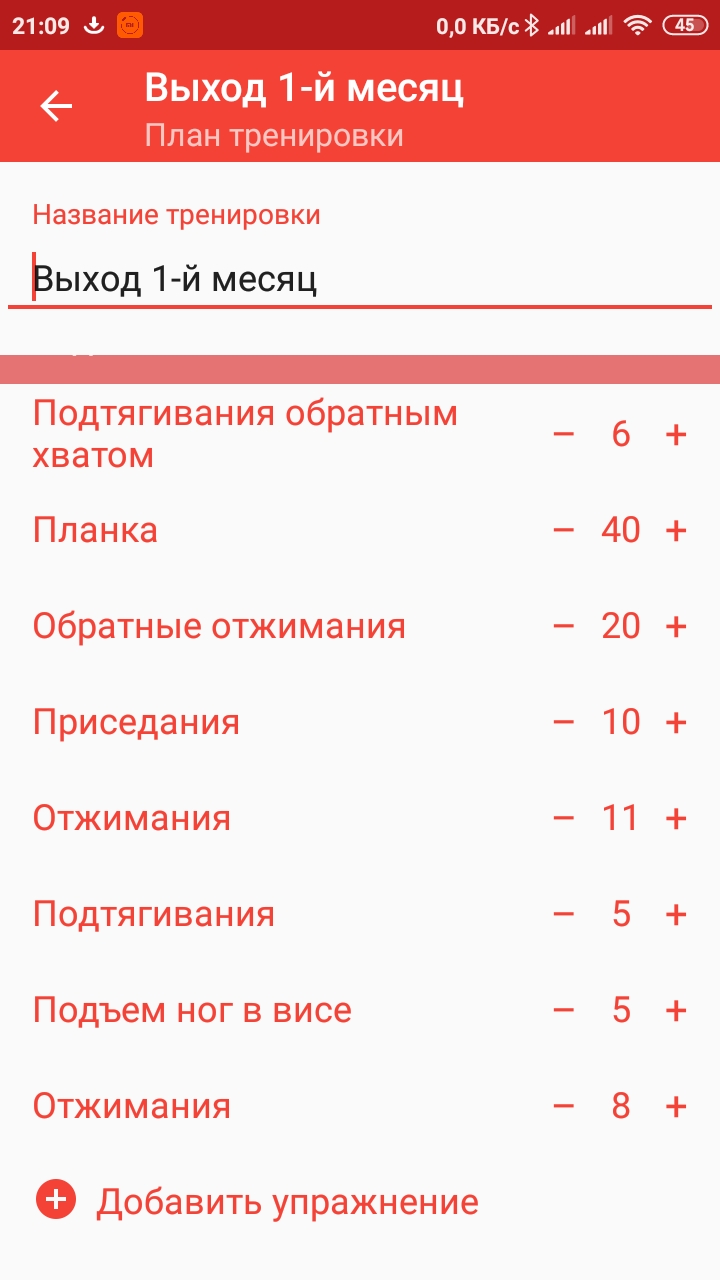Decrease Подъем ног в висе reps
The height and width of the screenshot is (1280, 720).
[x=564, y=1010]
